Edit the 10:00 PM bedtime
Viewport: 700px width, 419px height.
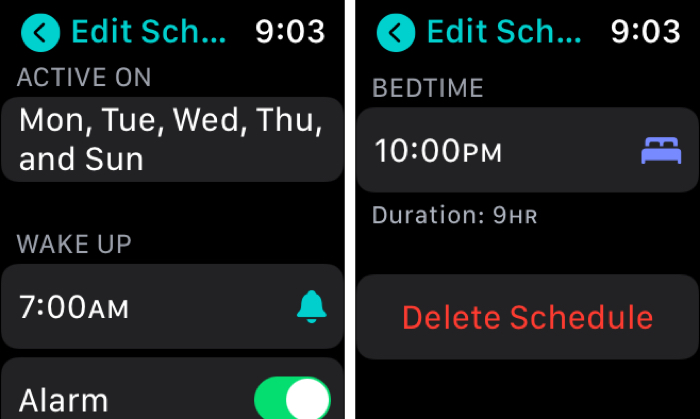[x=527, y=151]
